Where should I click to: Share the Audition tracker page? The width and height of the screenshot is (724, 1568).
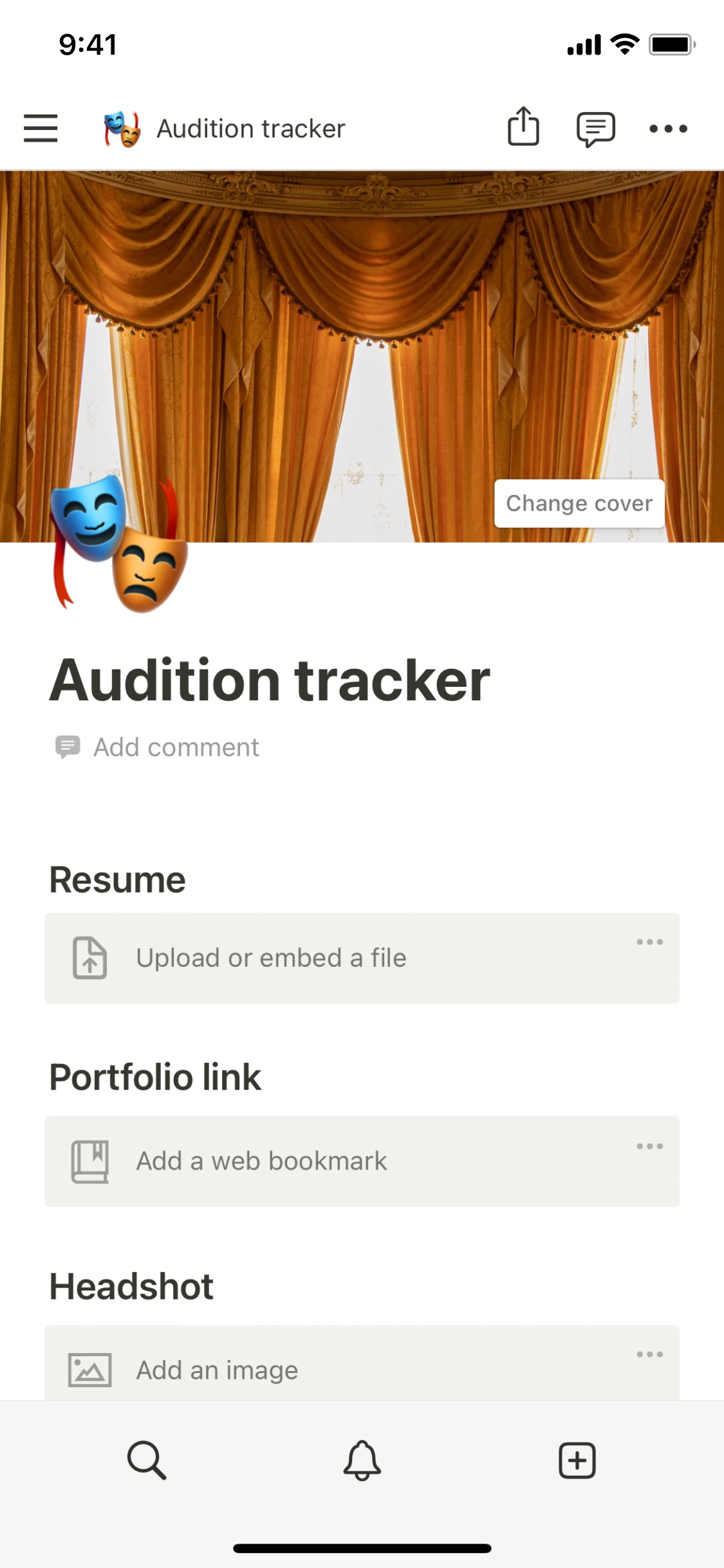pos(523,127)
